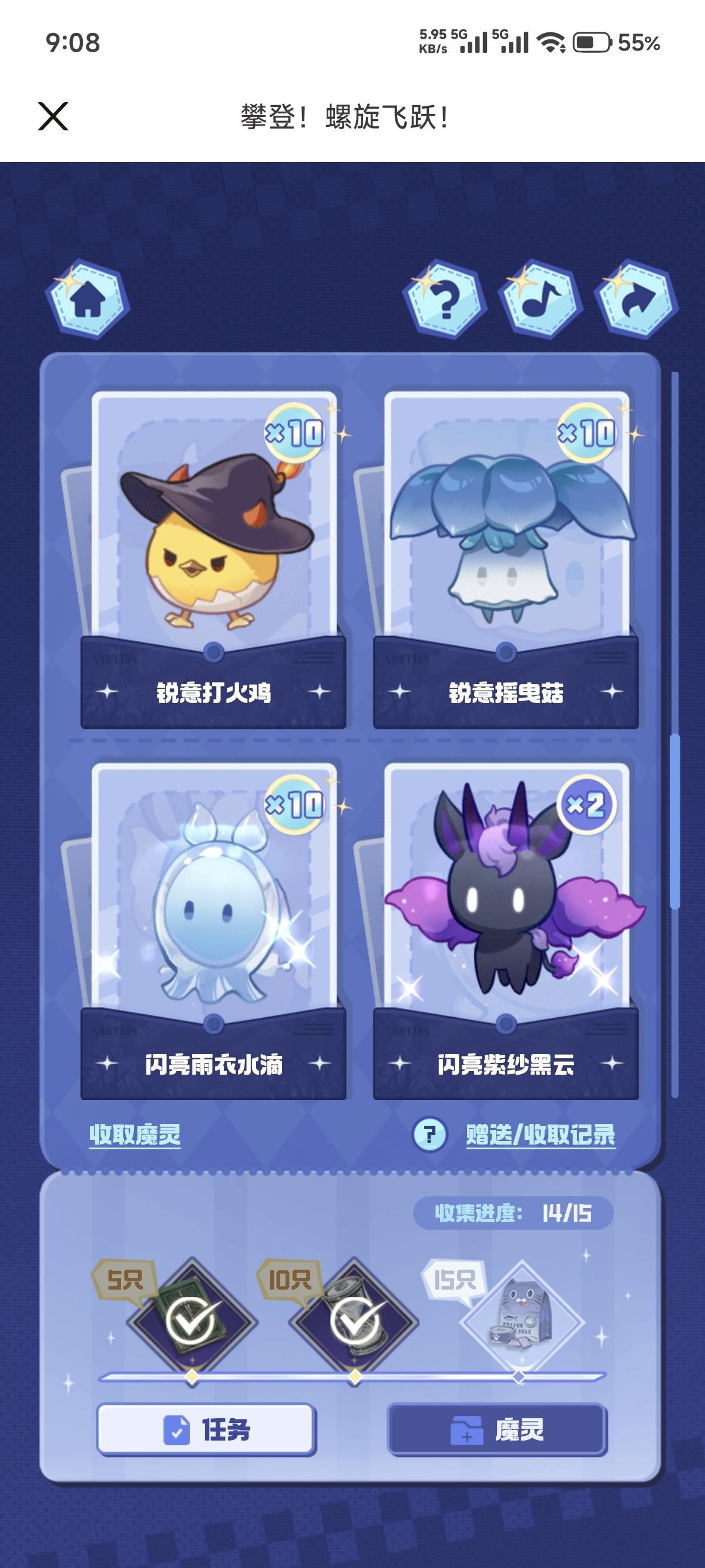Tap the claimed 10只 reward
The width and height of the screenshot is (705, 1568).
click(x=354, y=1321)
